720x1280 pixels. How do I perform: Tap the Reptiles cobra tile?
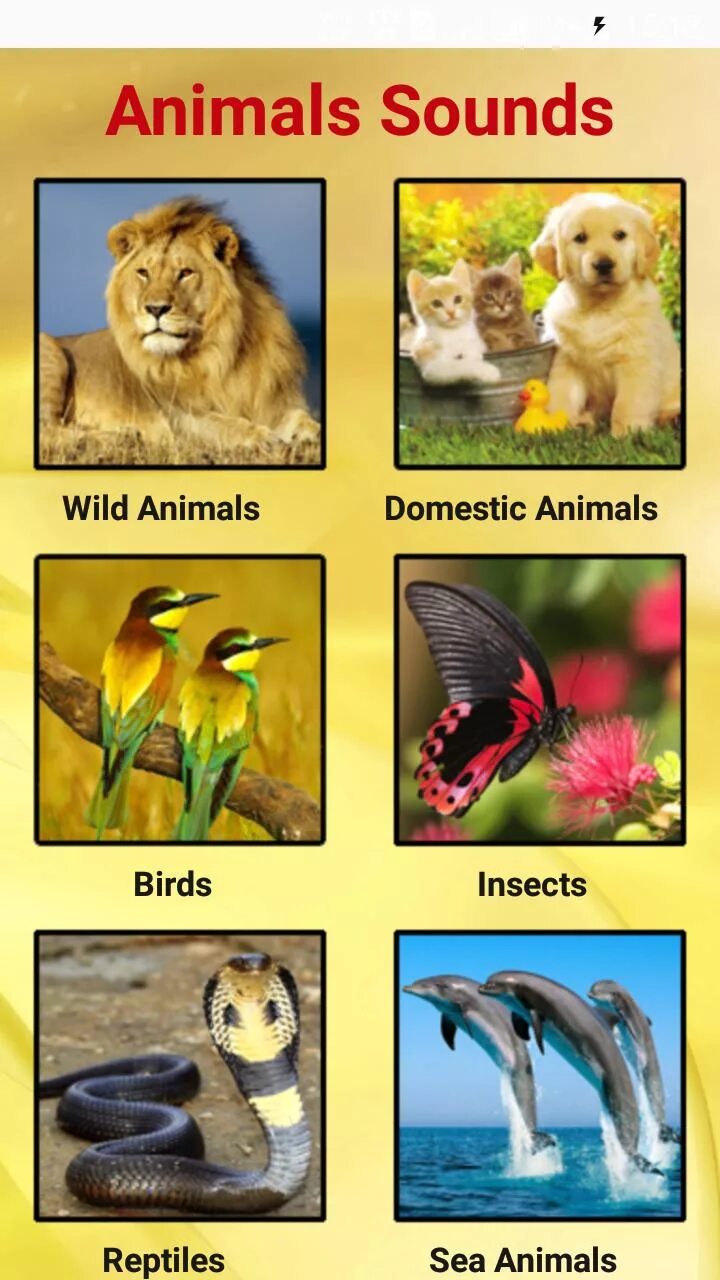[x=180, y=1076]
